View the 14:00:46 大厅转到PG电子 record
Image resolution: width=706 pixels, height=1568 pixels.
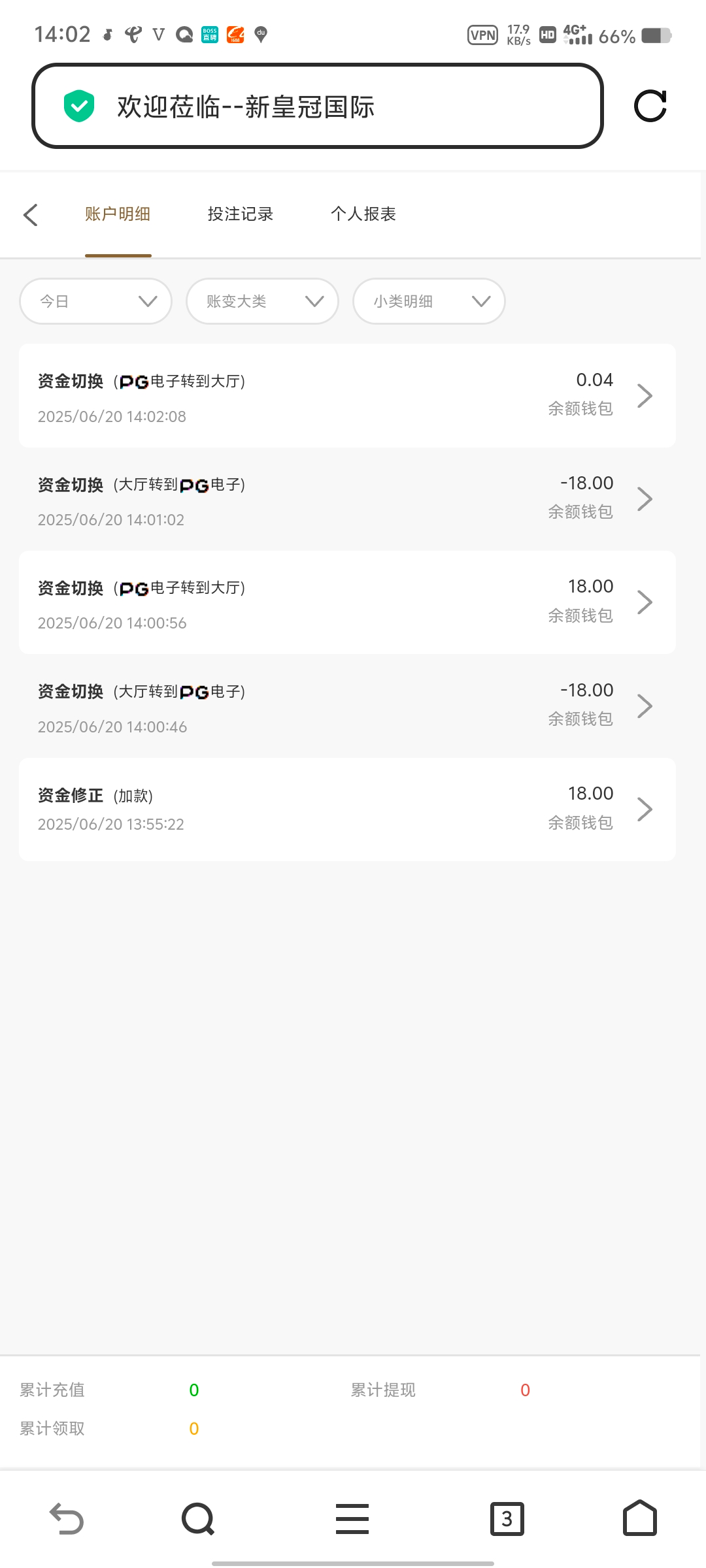pos(347,707)
